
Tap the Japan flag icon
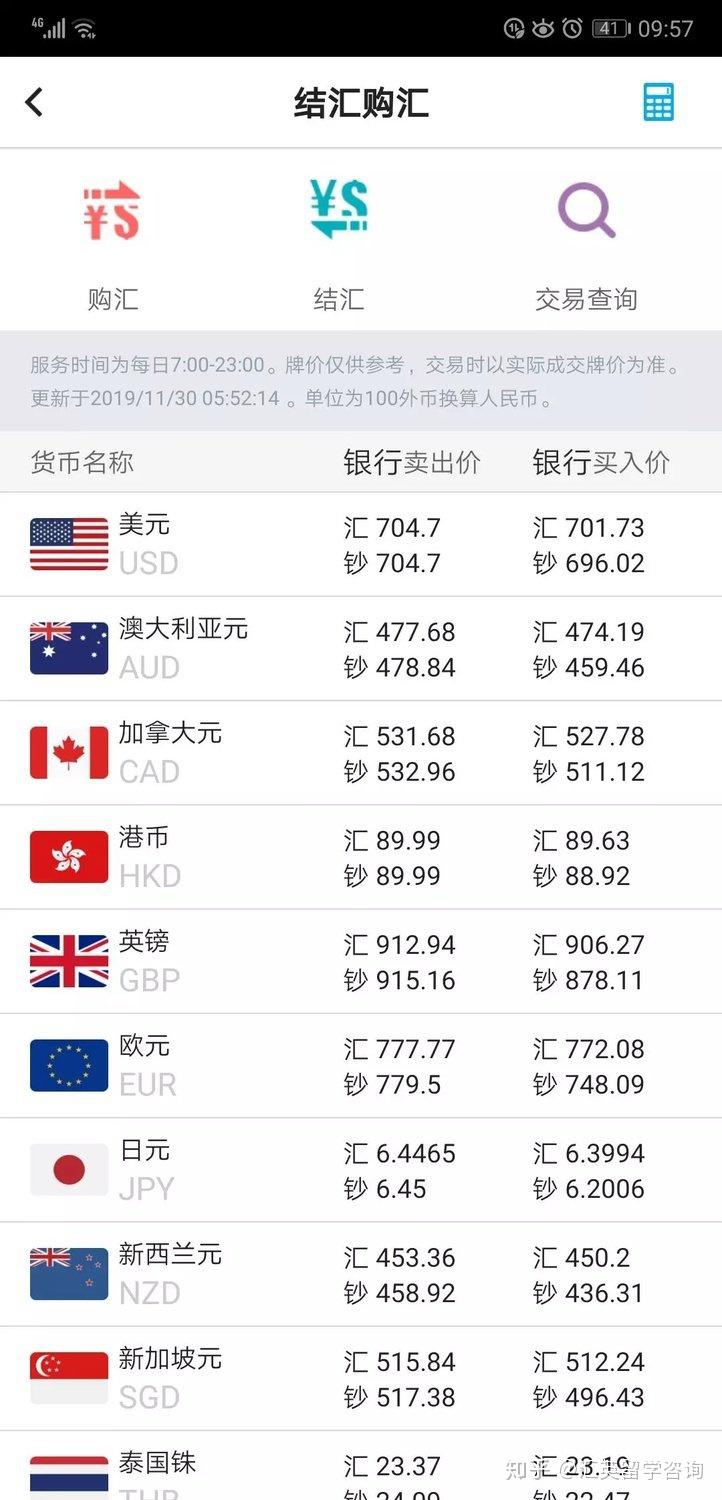click(68, 1167)
